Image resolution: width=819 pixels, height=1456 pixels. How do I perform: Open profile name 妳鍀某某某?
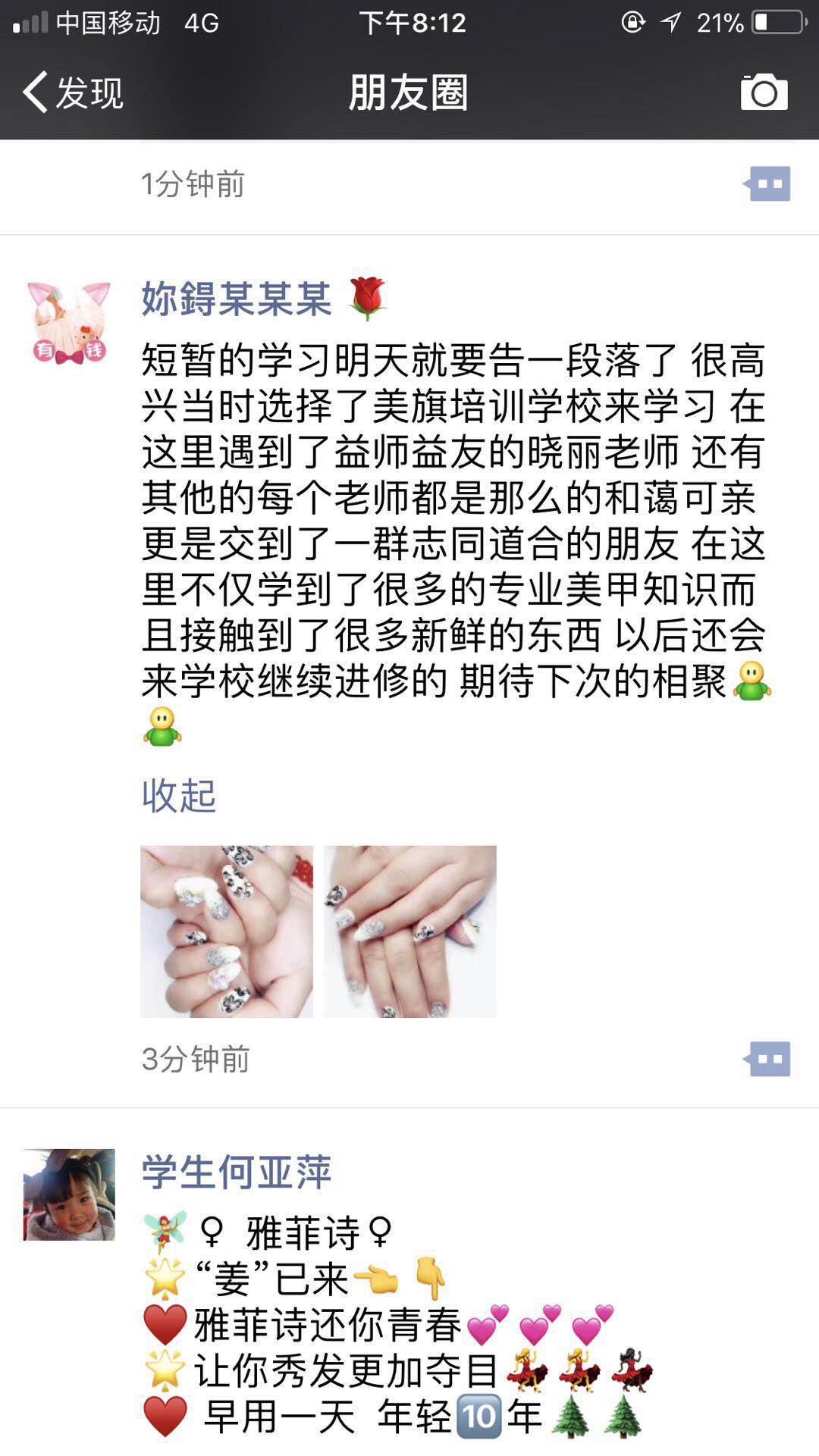coord(237,299)
